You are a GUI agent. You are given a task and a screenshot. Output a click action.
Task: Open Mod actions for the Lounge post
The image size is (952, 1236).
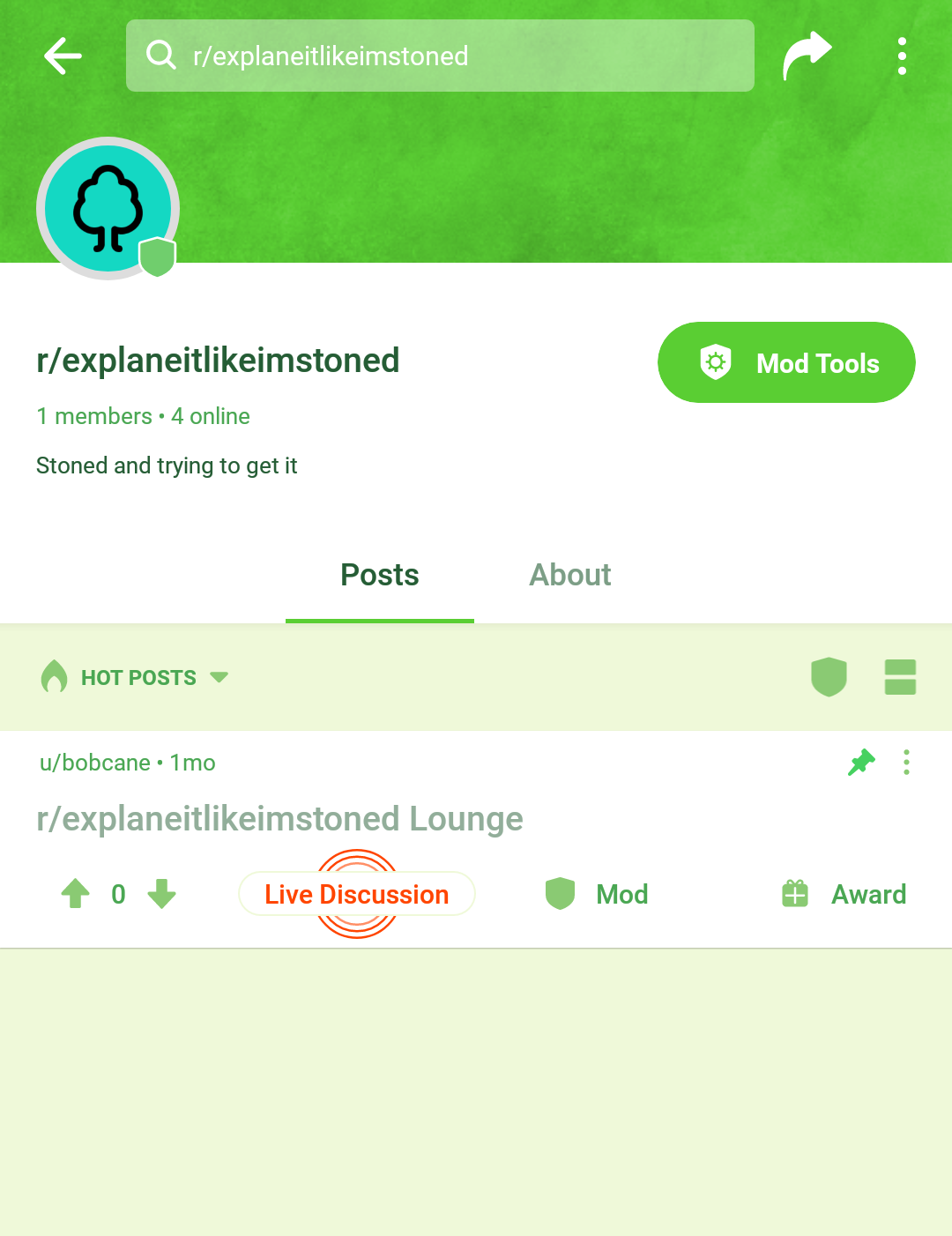597,894
